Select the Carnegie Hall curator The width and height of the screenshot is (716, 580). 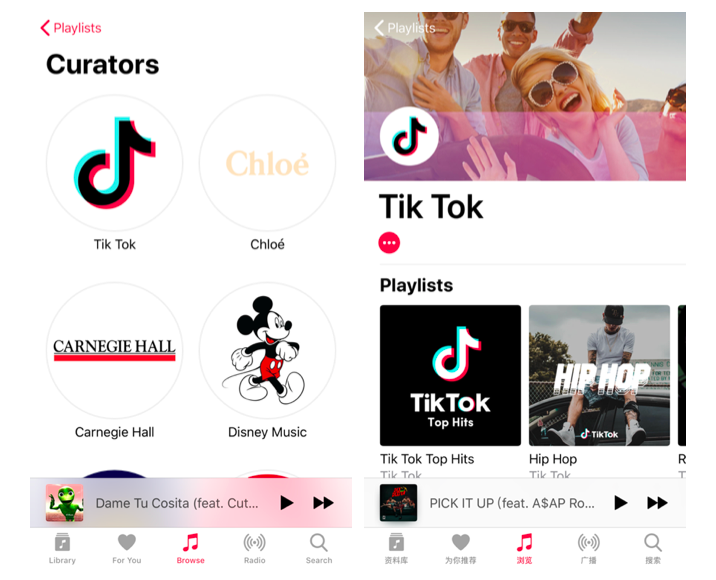pyautogui.click(x=115, y=350)
